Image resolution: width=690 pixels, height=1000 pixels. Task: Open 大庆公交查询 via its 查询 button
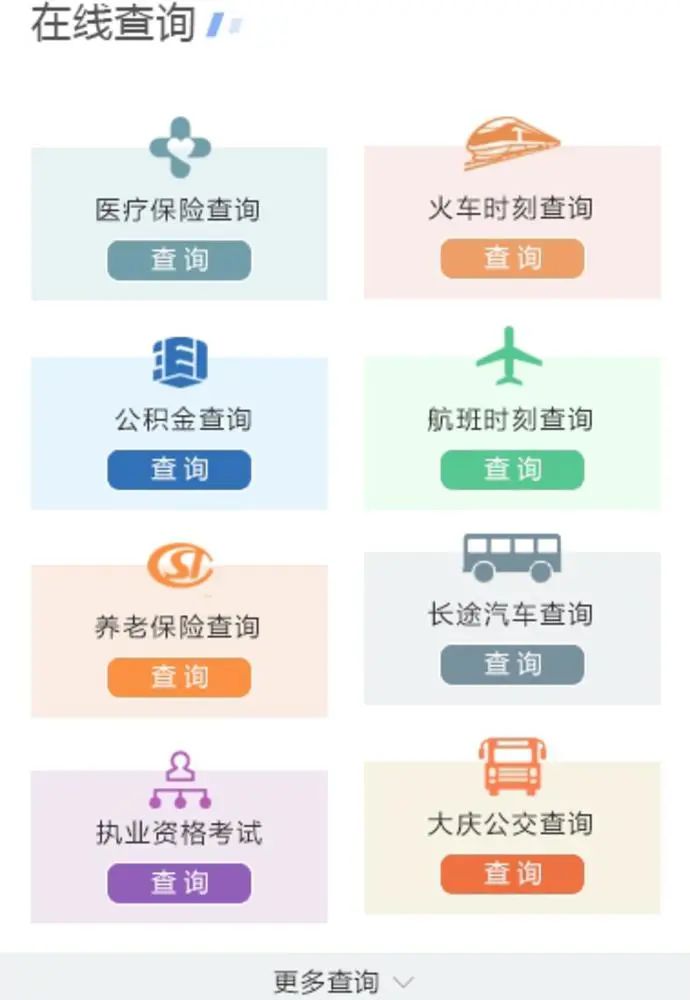(512, 874)
